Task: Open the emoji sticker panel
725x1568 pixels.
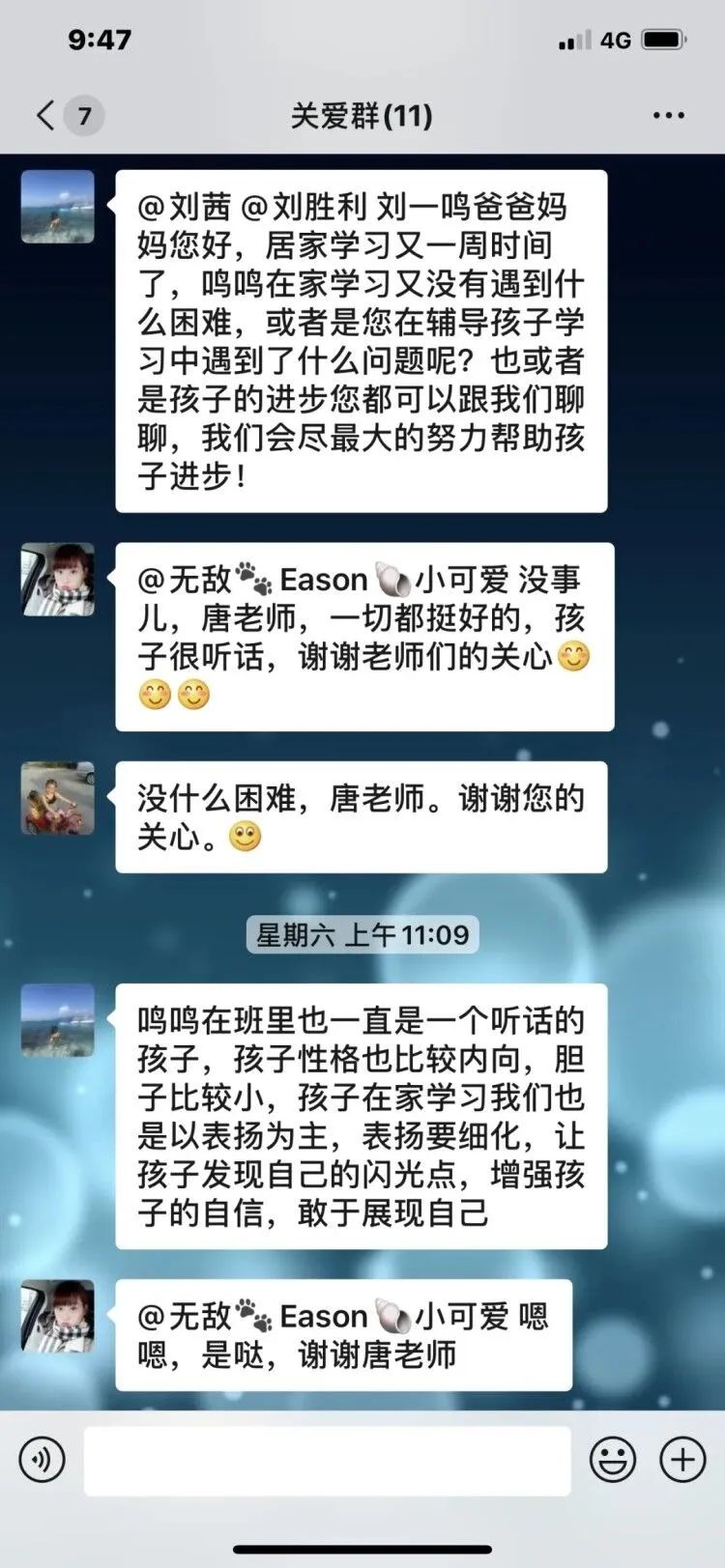Action: click(613, 1459)
